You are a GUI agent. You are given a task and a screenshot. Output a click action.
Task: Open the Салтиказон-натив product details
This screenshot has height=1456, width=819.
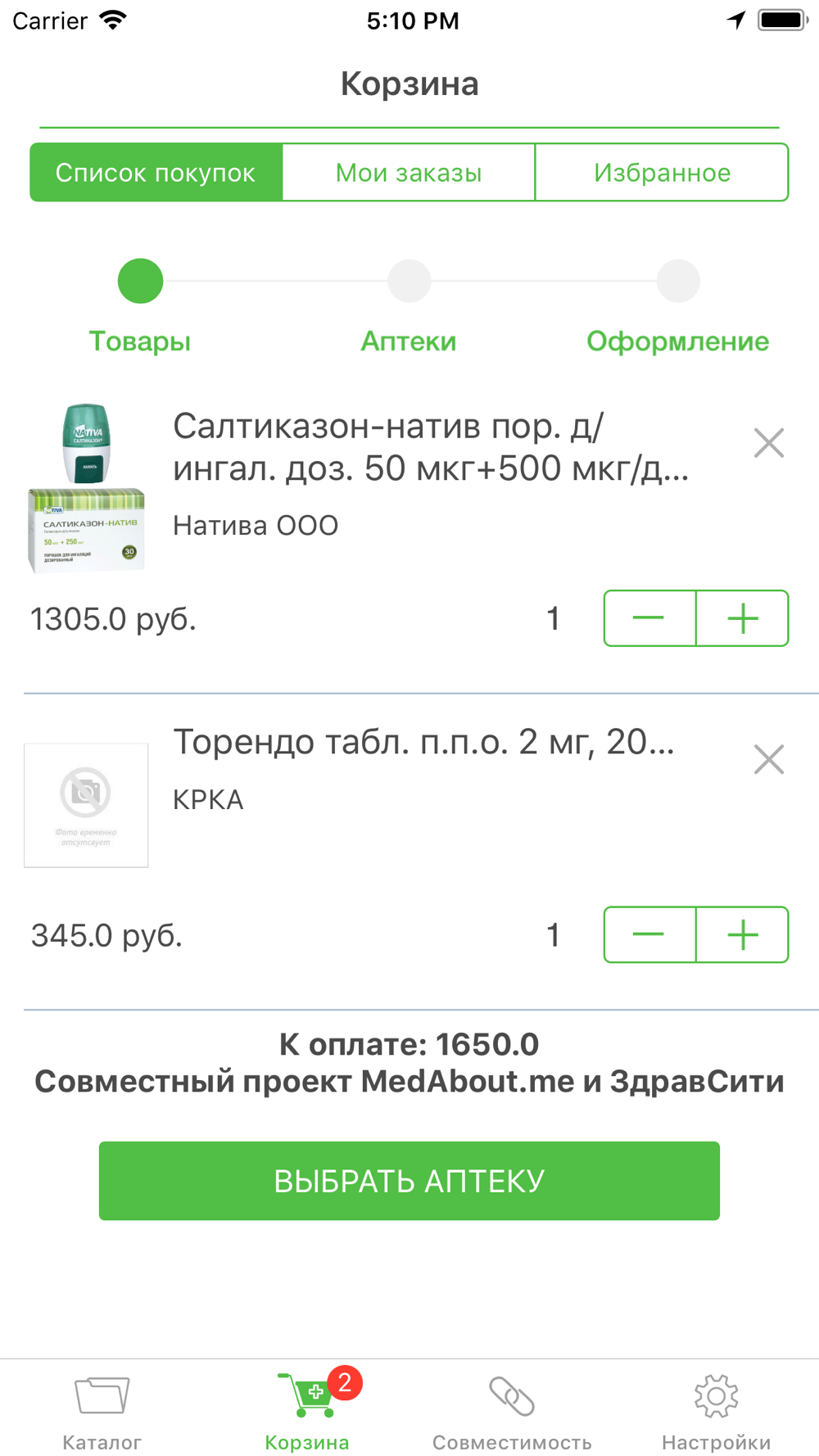[x=430, y=447]
